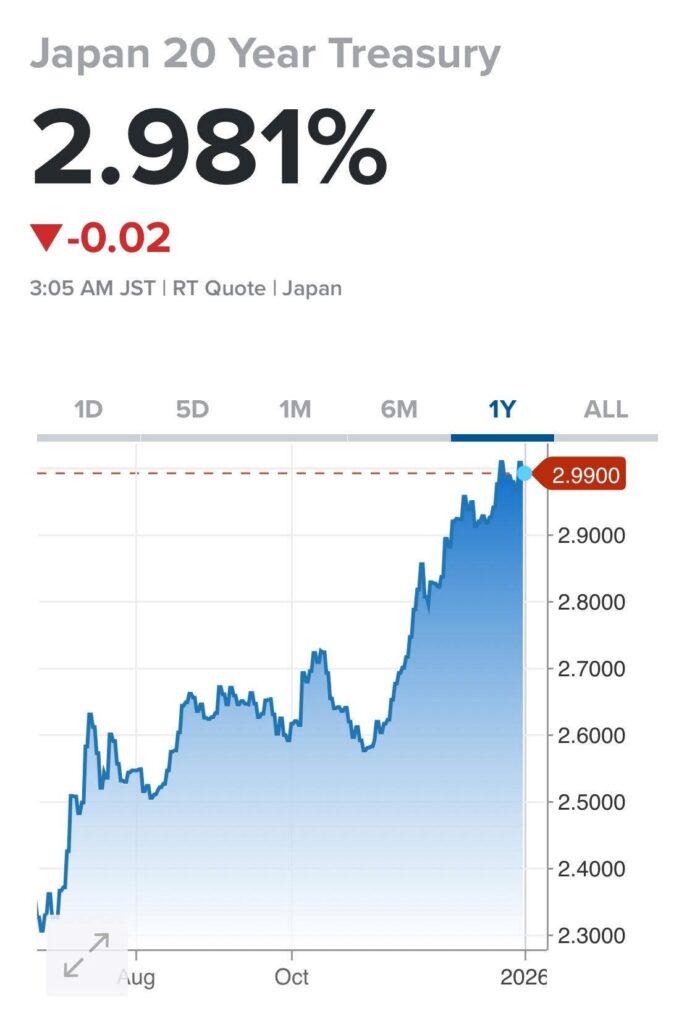Select the 1Y chart tab
Screen dimensions: 687x1024
click(x=501, y=410)
